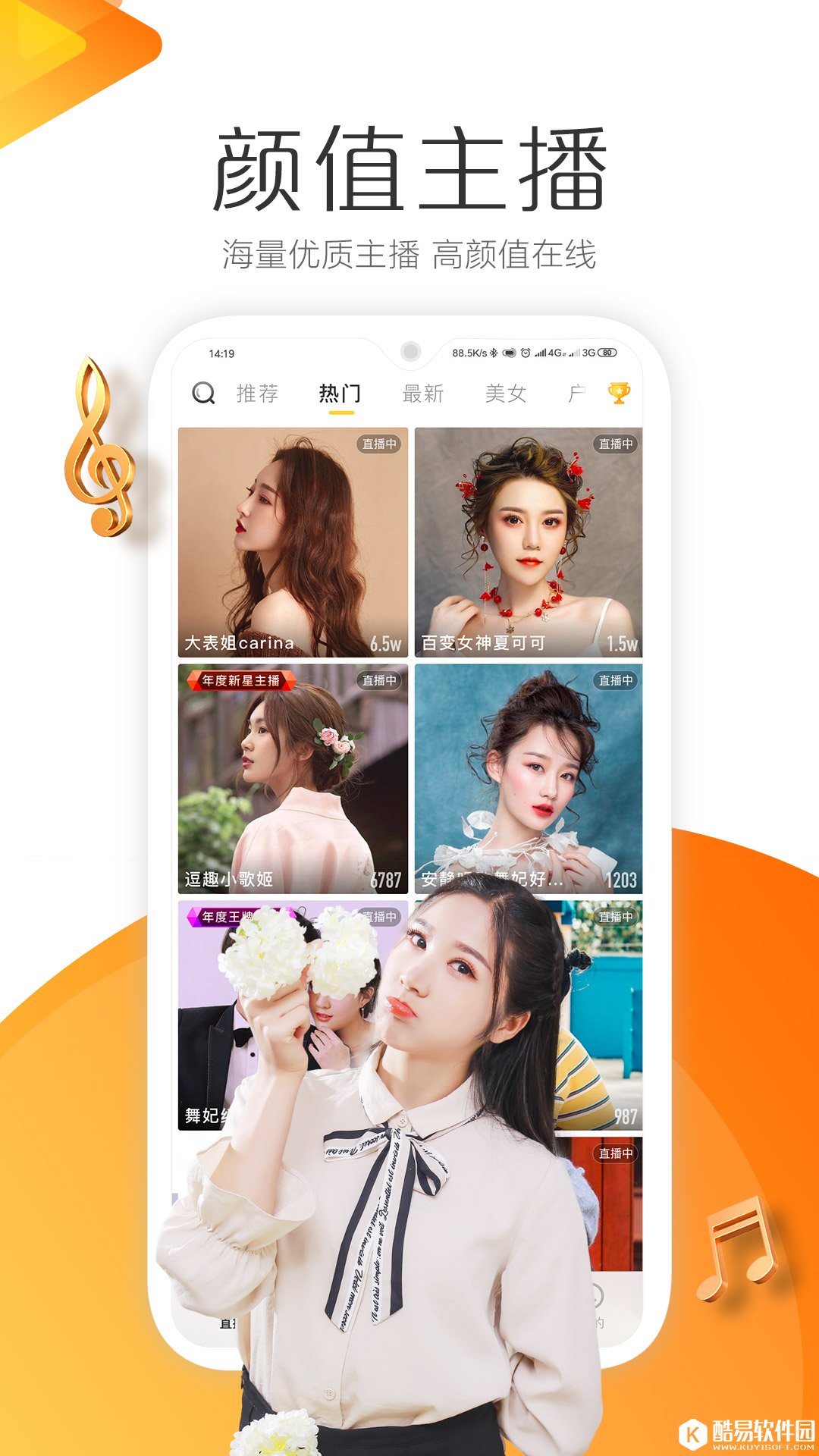Viewport: 819px width, 1456px height.
Task: Click the 年度王牌 badge on 舞妃 stream
Action: 231,916
